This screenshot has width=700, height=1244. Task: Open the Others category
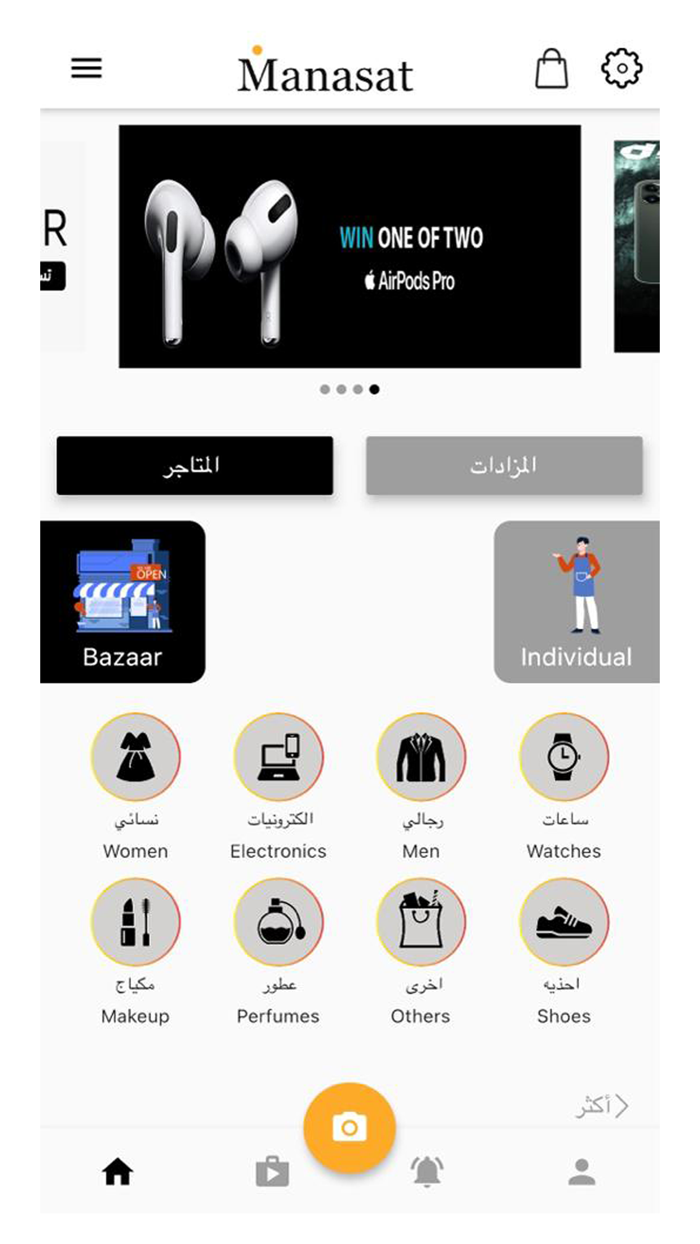pos(421,922)
